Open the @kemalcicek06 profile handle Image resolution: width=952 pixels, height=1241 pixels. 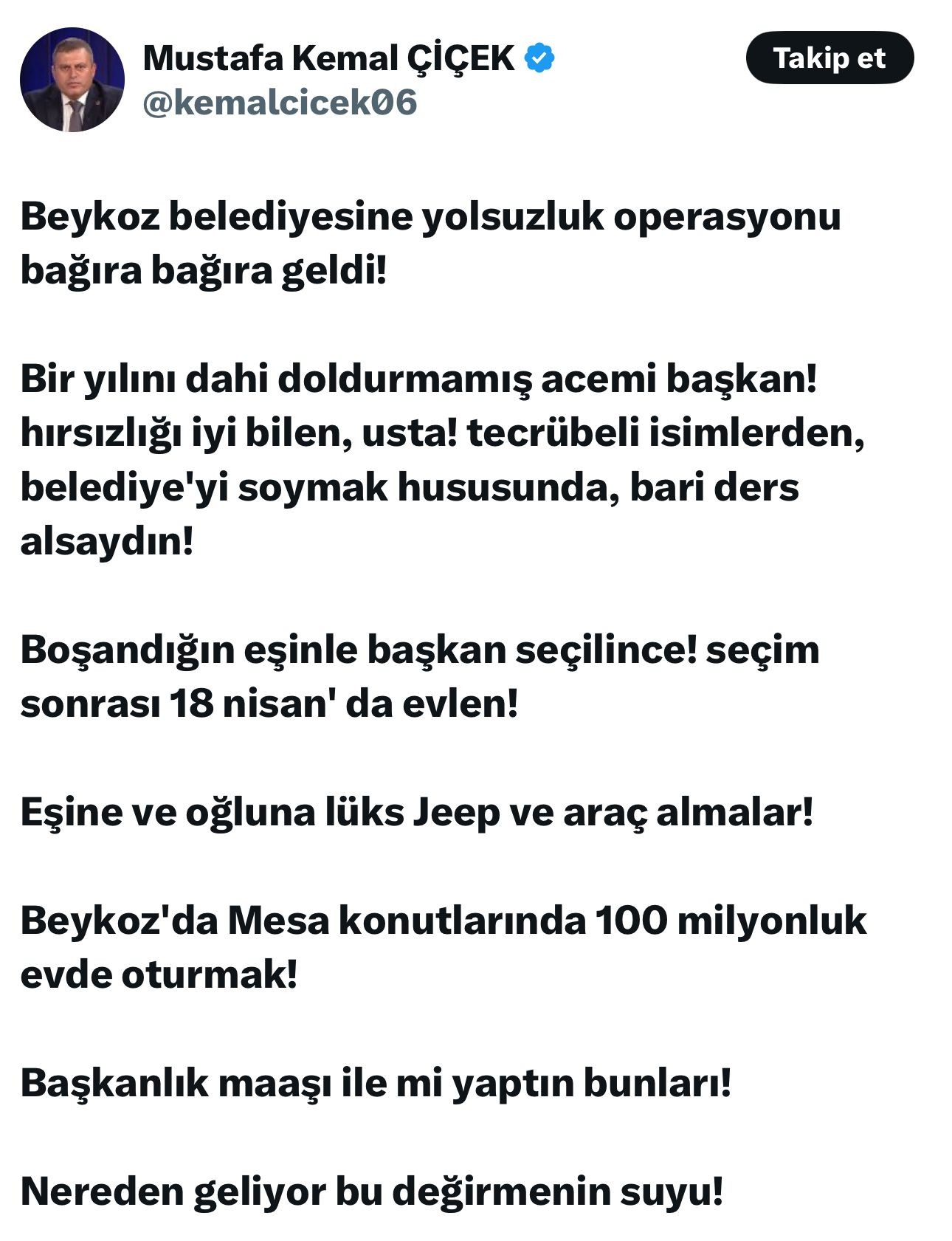click(x=279, y=102)
